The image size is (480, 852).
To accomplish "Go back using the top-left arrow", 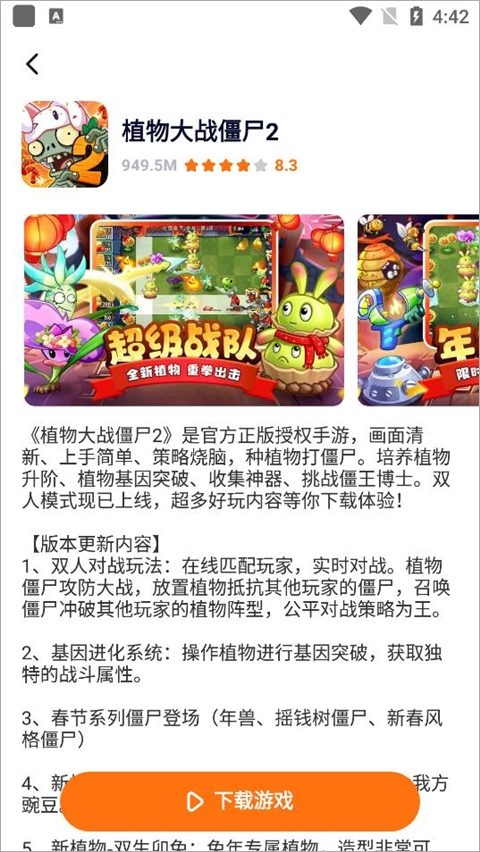I will pyautogui.click(x=33, y=64).
